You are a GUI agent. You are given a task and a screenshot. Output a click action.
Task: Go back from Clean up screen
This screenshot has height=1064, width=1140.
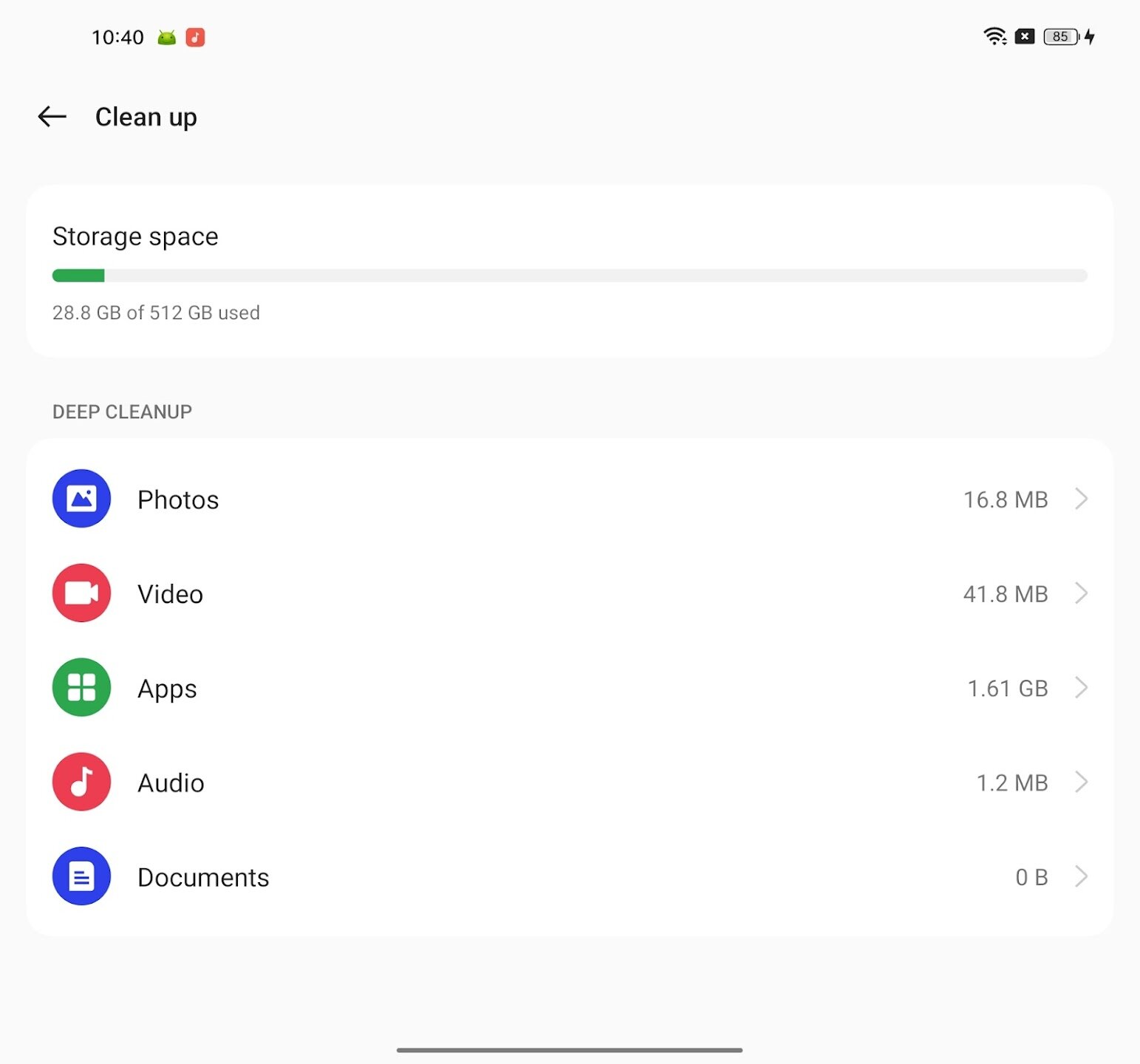point(52,117)
